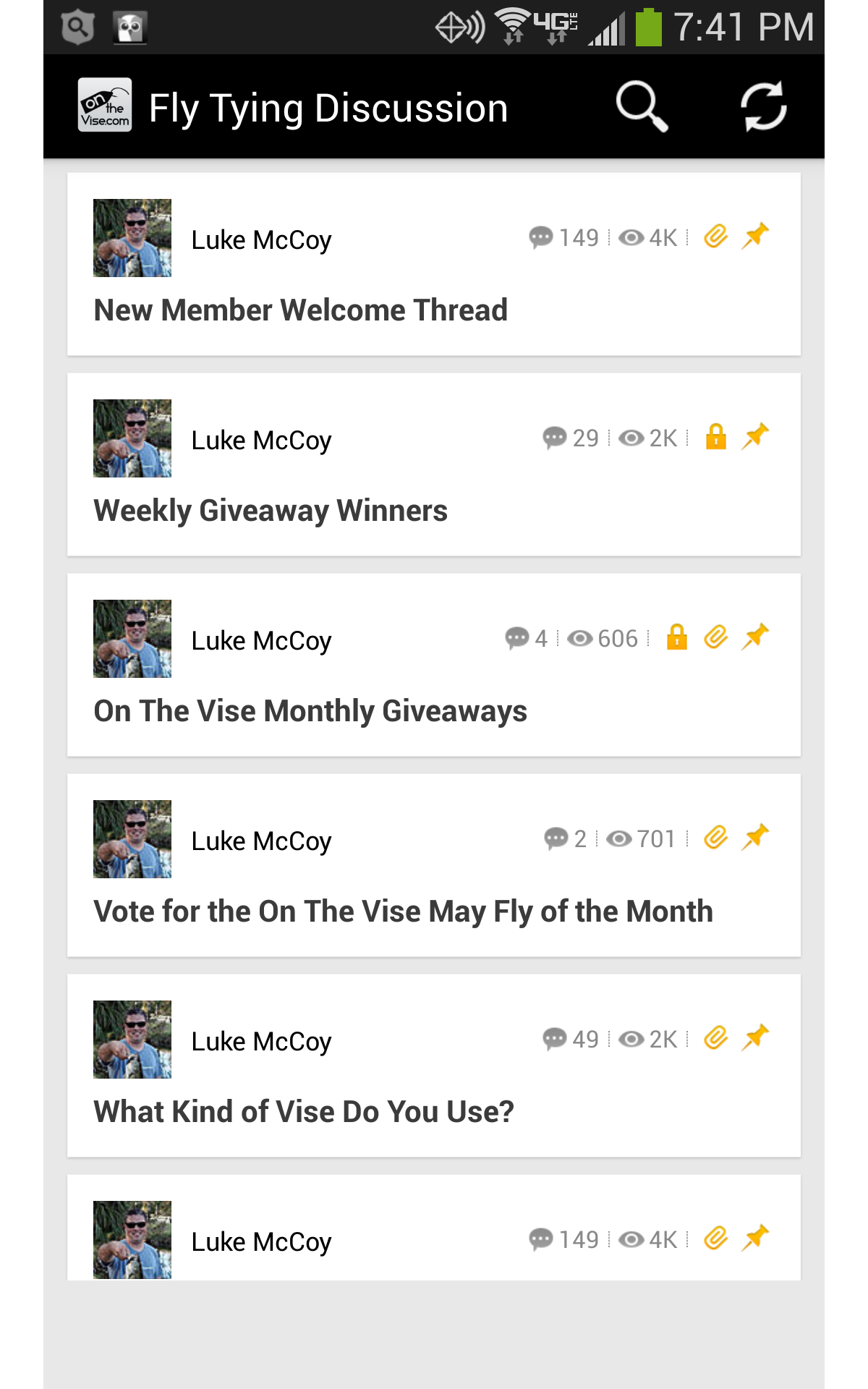The width and height of the screenshot is (868, 1389).
Task: Open Vote for the May Fly of Month
Action: point(403,912)
